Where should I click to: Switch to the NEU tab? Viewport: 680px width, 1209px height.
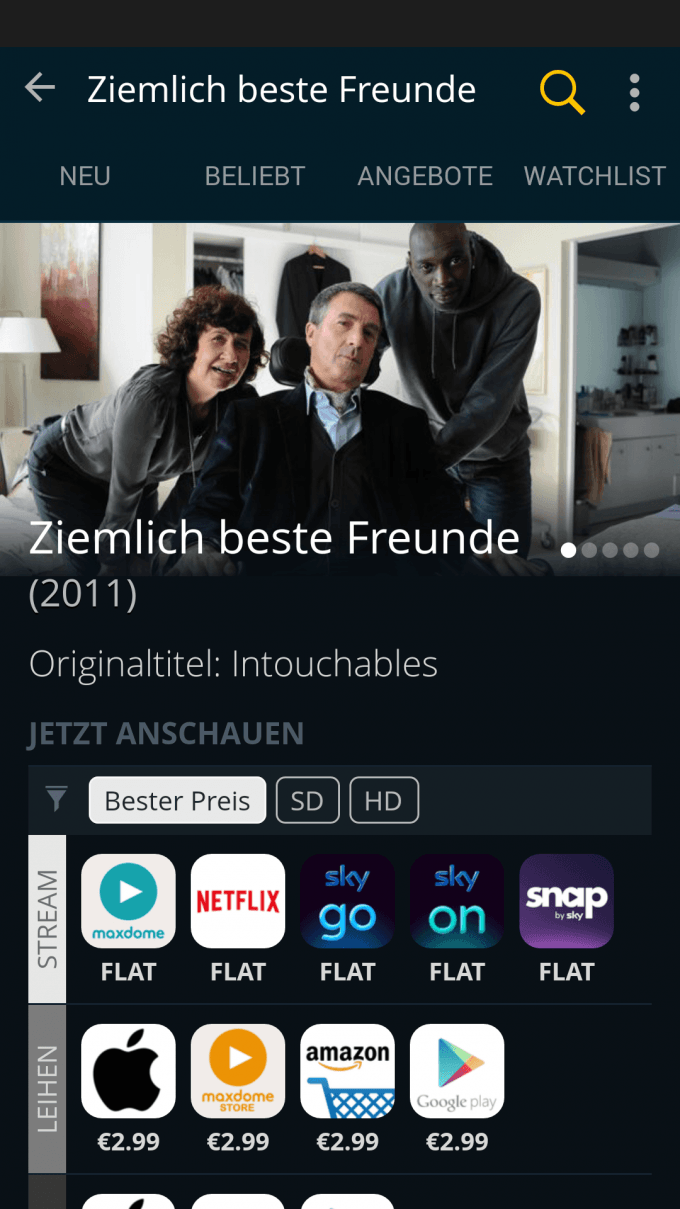click(85, 176)
